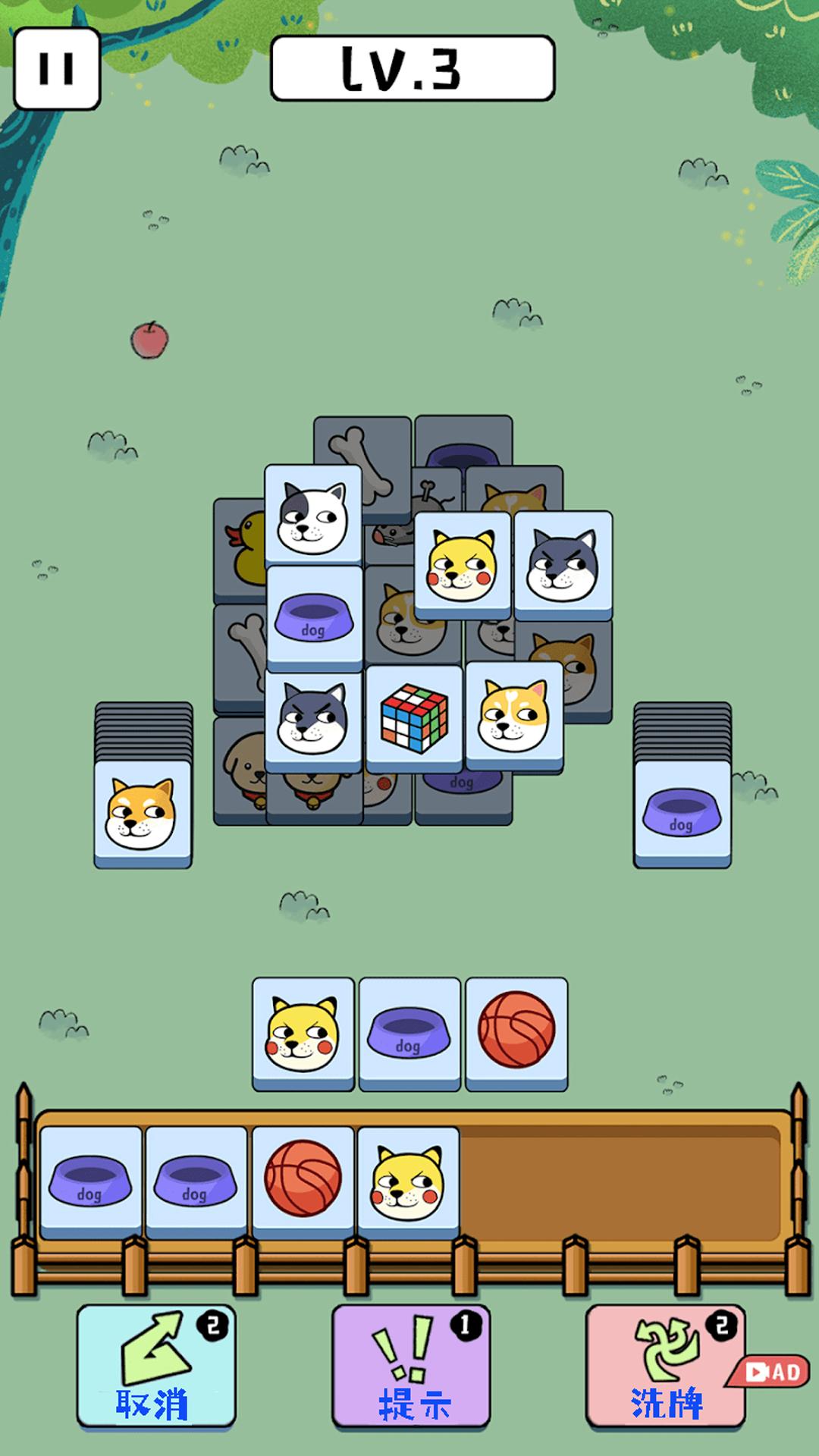
Task: Pause the game with the pause icon
Action: click(58, 67)
